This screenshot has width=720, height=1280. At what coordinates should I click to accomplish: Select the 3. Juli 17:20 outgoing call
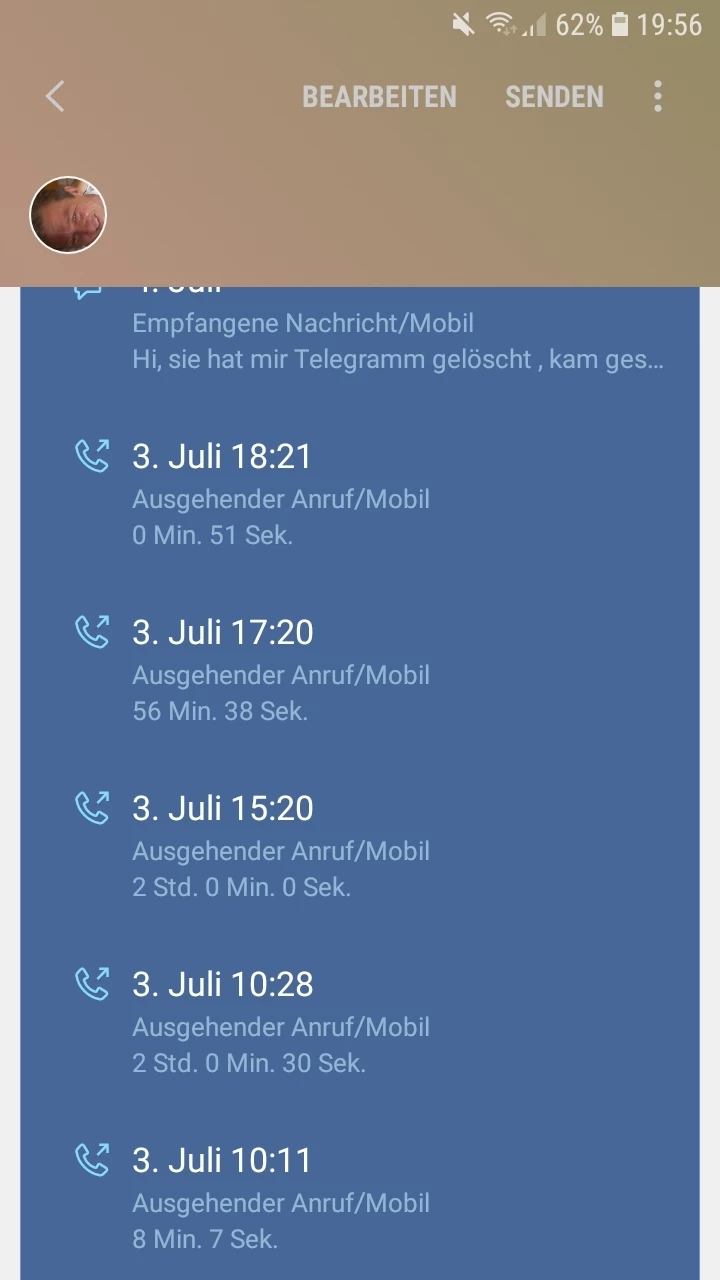coord(360,670)
